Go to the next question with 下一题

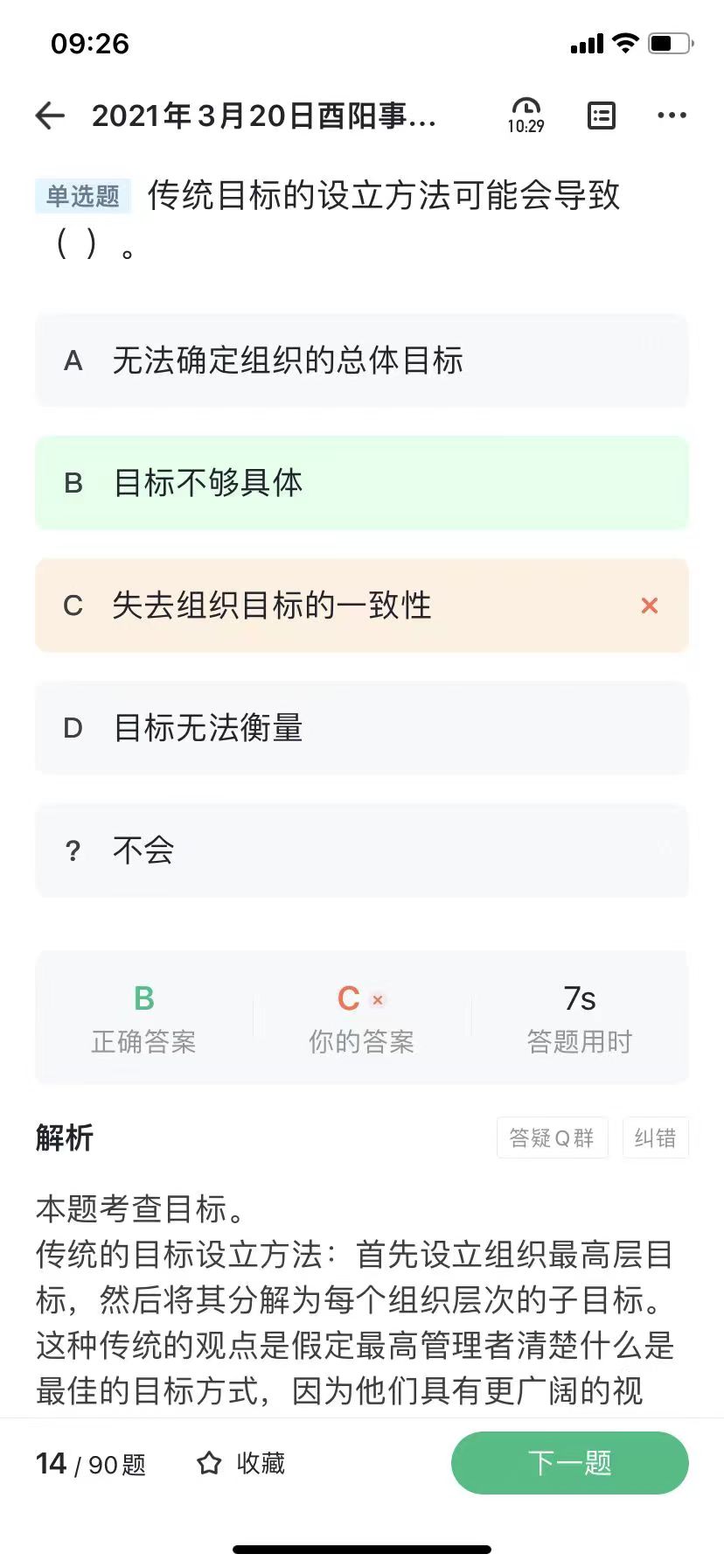tap(570, 1463)
